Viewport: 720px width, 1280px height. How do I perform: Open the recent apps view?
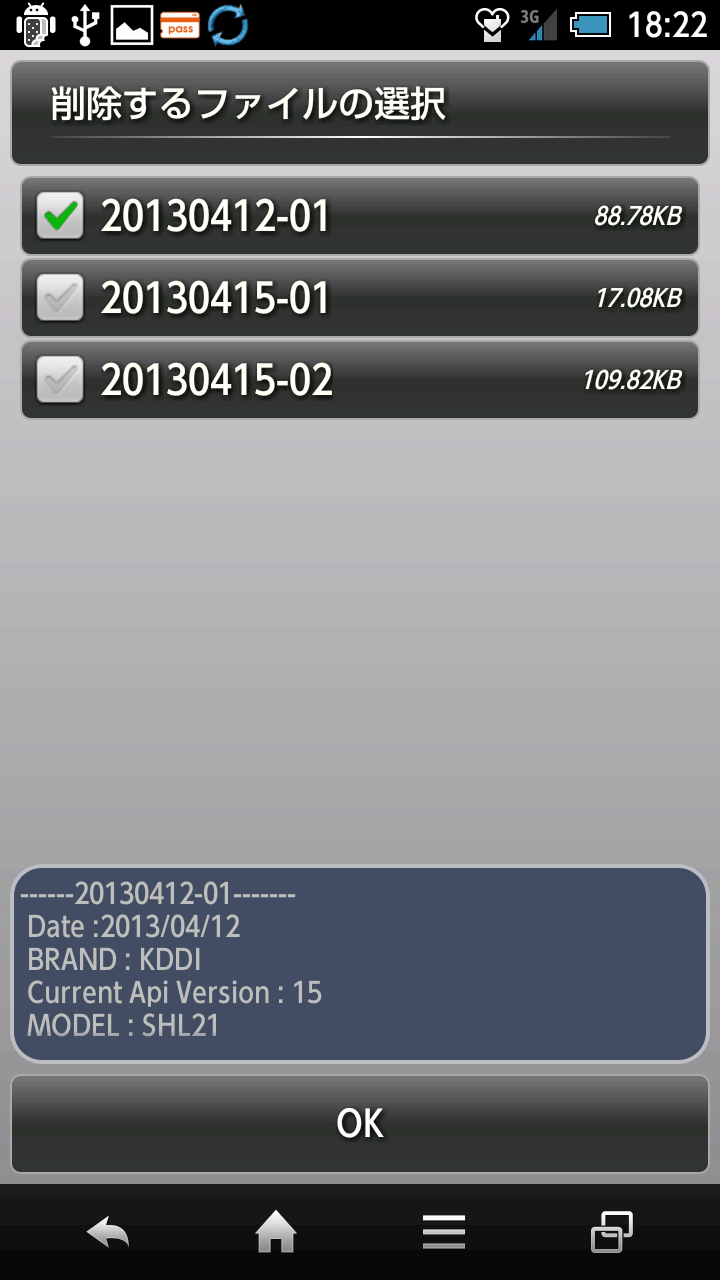click(611, 1232)
